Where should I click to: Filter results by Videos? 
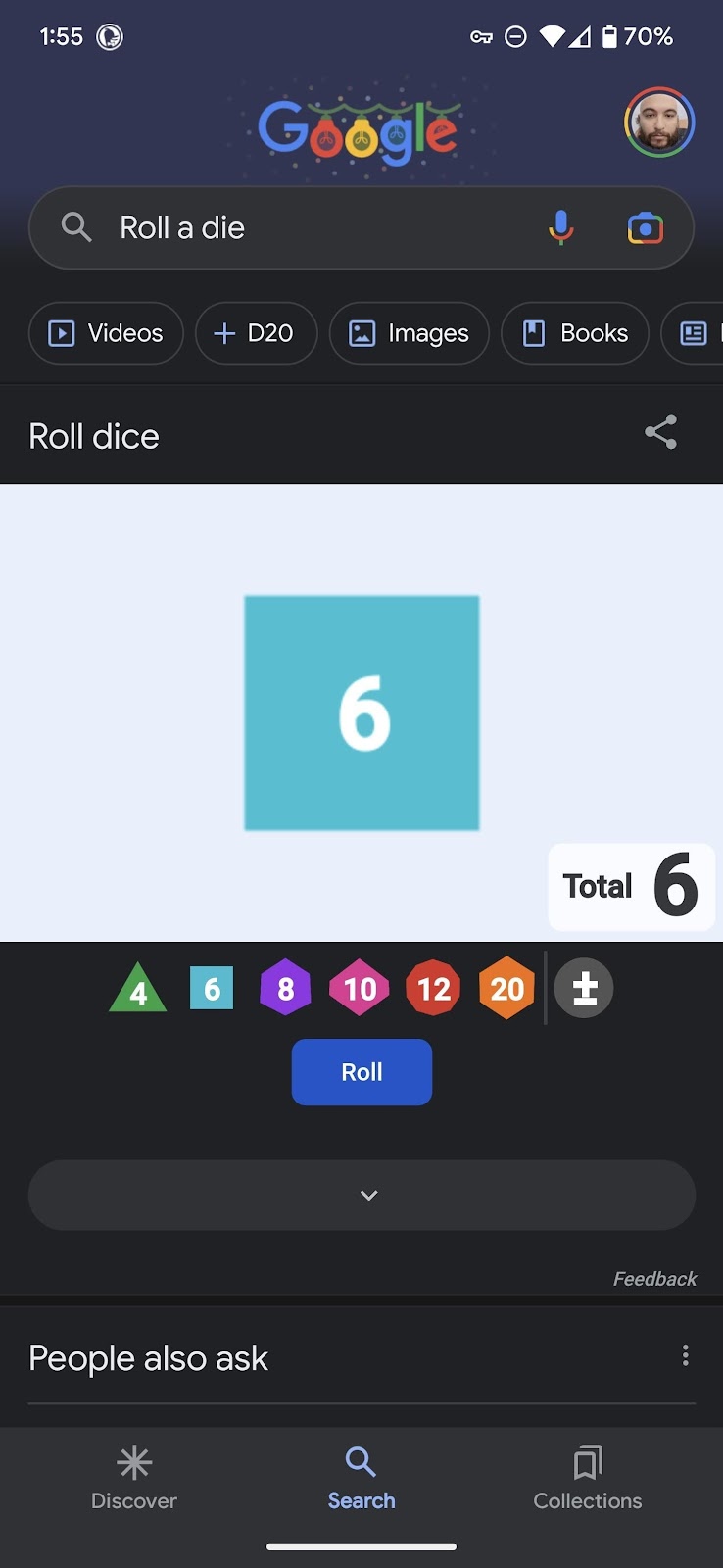[106, 333]
